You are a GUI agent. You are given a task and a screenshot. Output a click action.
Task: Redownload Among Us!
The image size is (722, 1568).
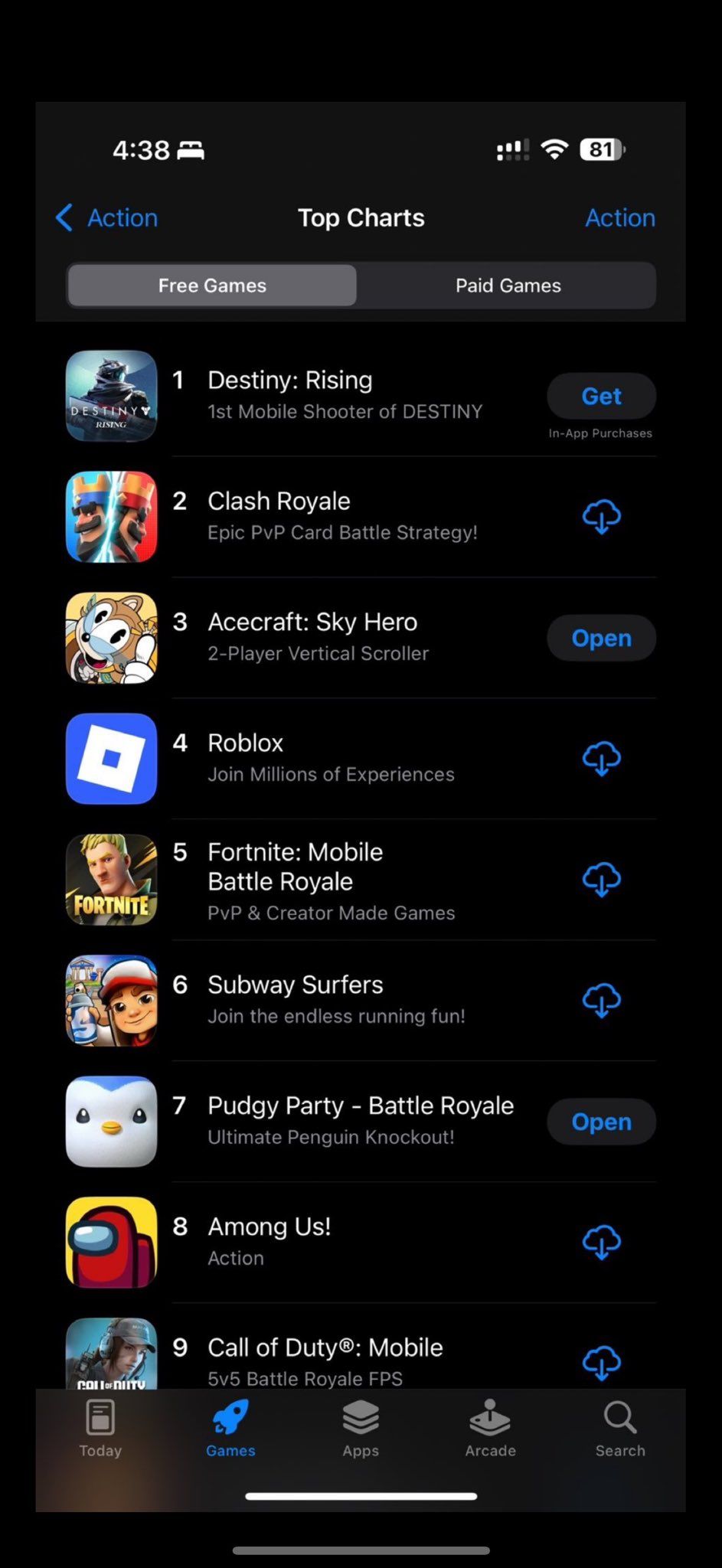[601, 1243]
